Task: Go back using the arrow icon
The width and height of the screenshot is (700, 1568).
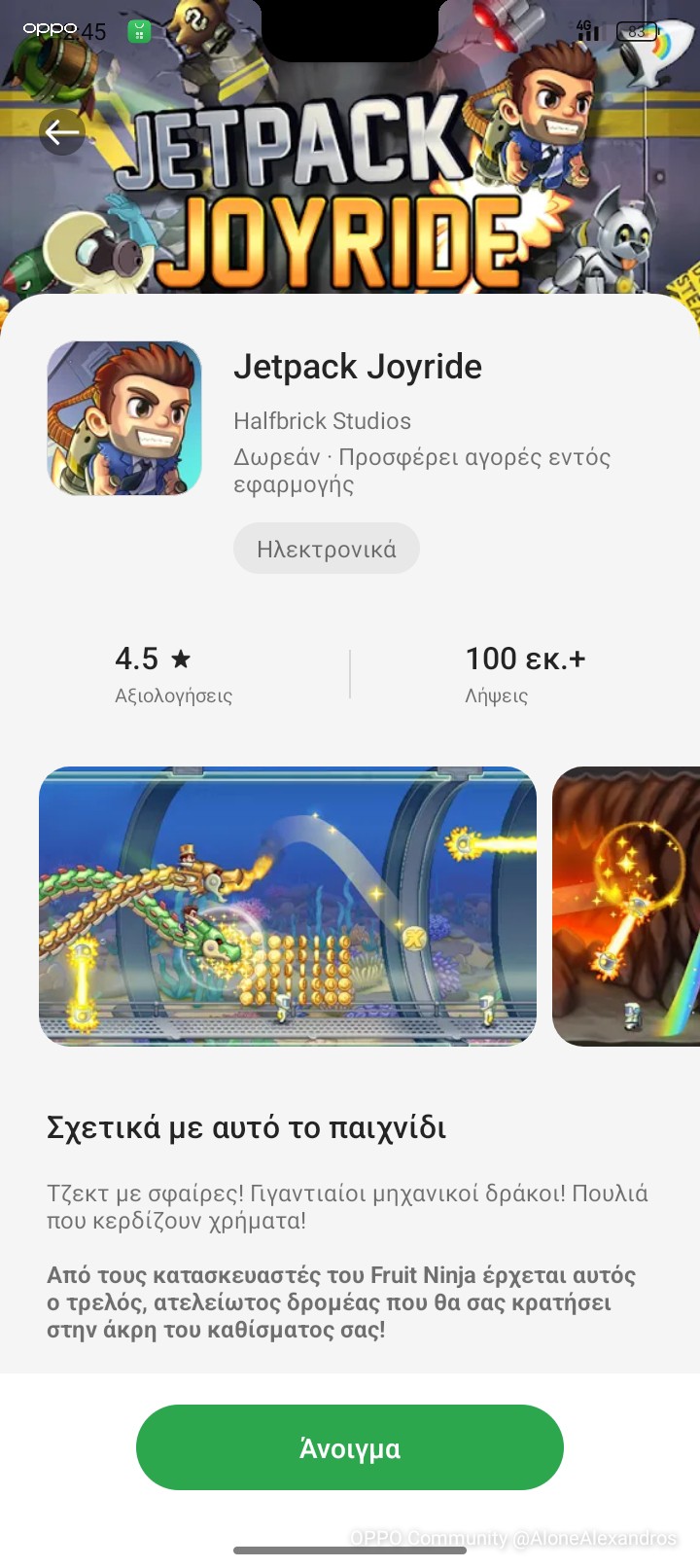Action: click(x=62, y=132)
